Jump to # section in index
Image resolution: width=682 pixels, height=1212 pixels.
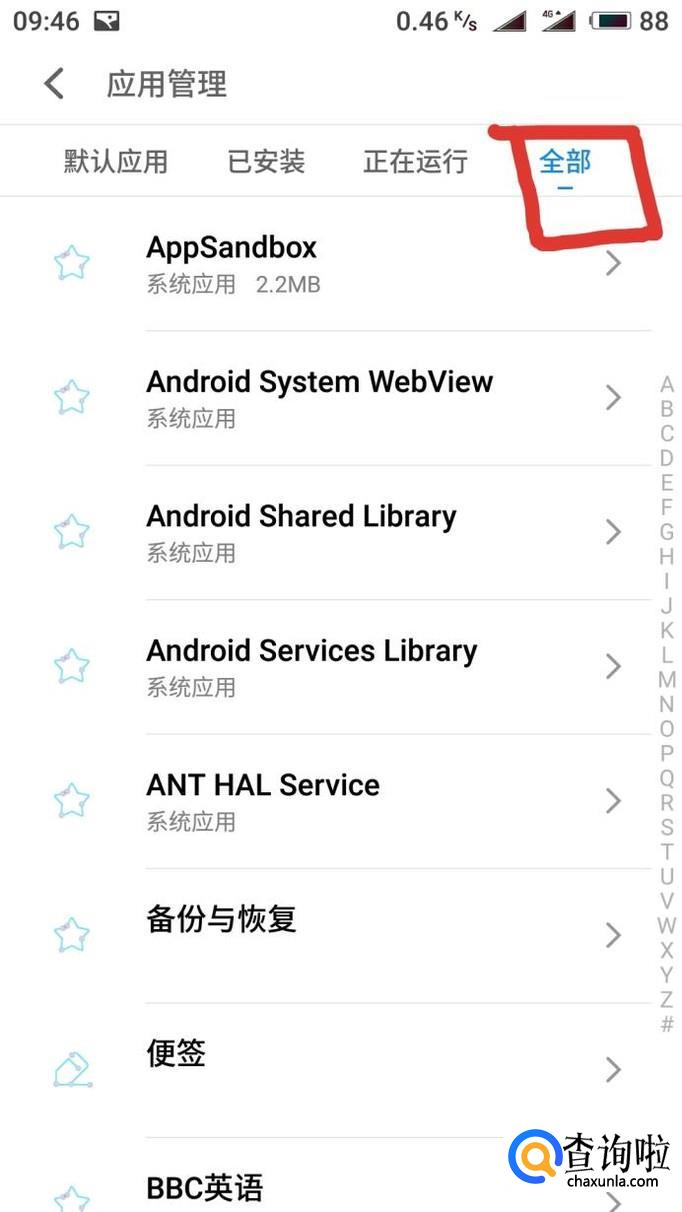[667, 1024]
